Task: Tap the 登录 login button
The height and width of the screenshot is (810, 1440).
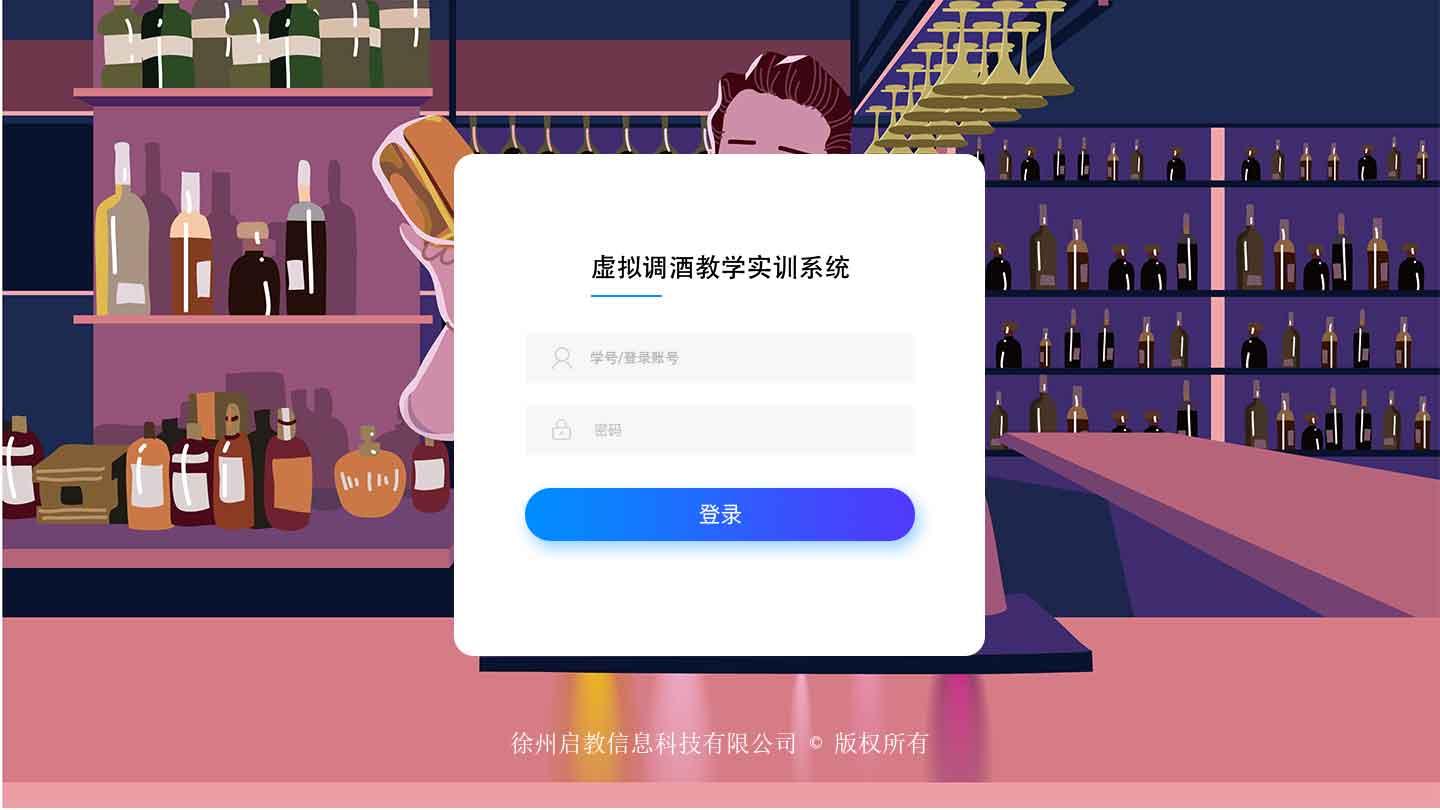Action: [x=720, y=515]
